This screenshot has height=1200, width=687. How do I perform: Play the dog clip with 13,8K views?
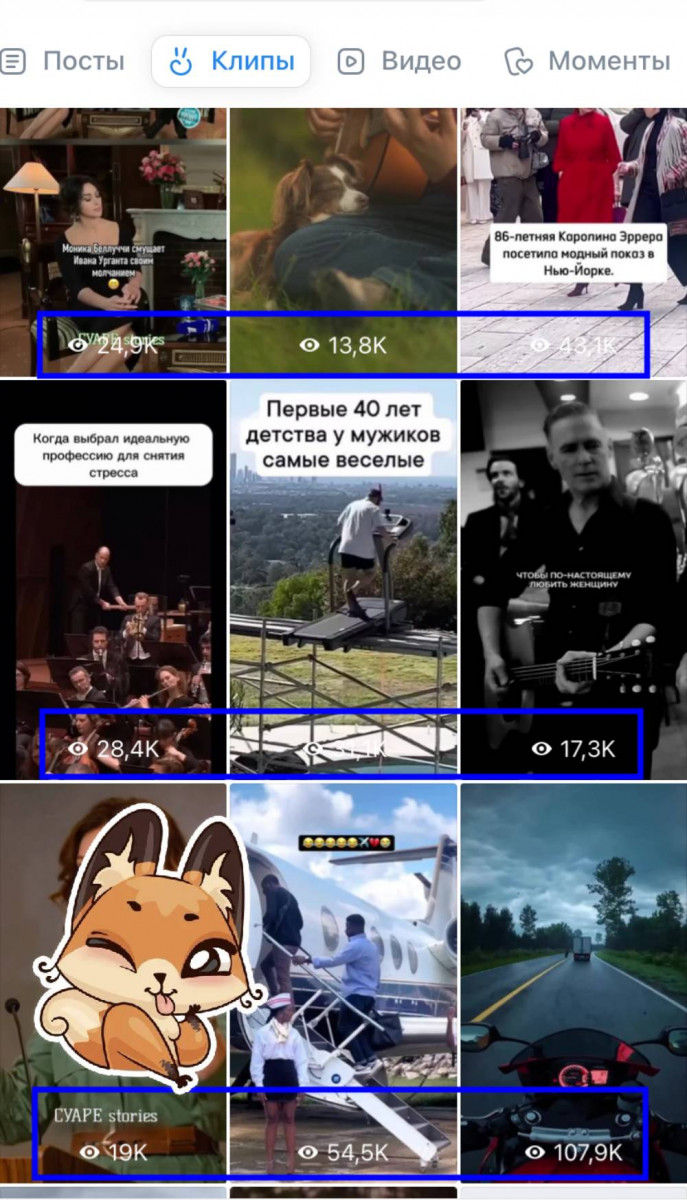click(343, 240)
